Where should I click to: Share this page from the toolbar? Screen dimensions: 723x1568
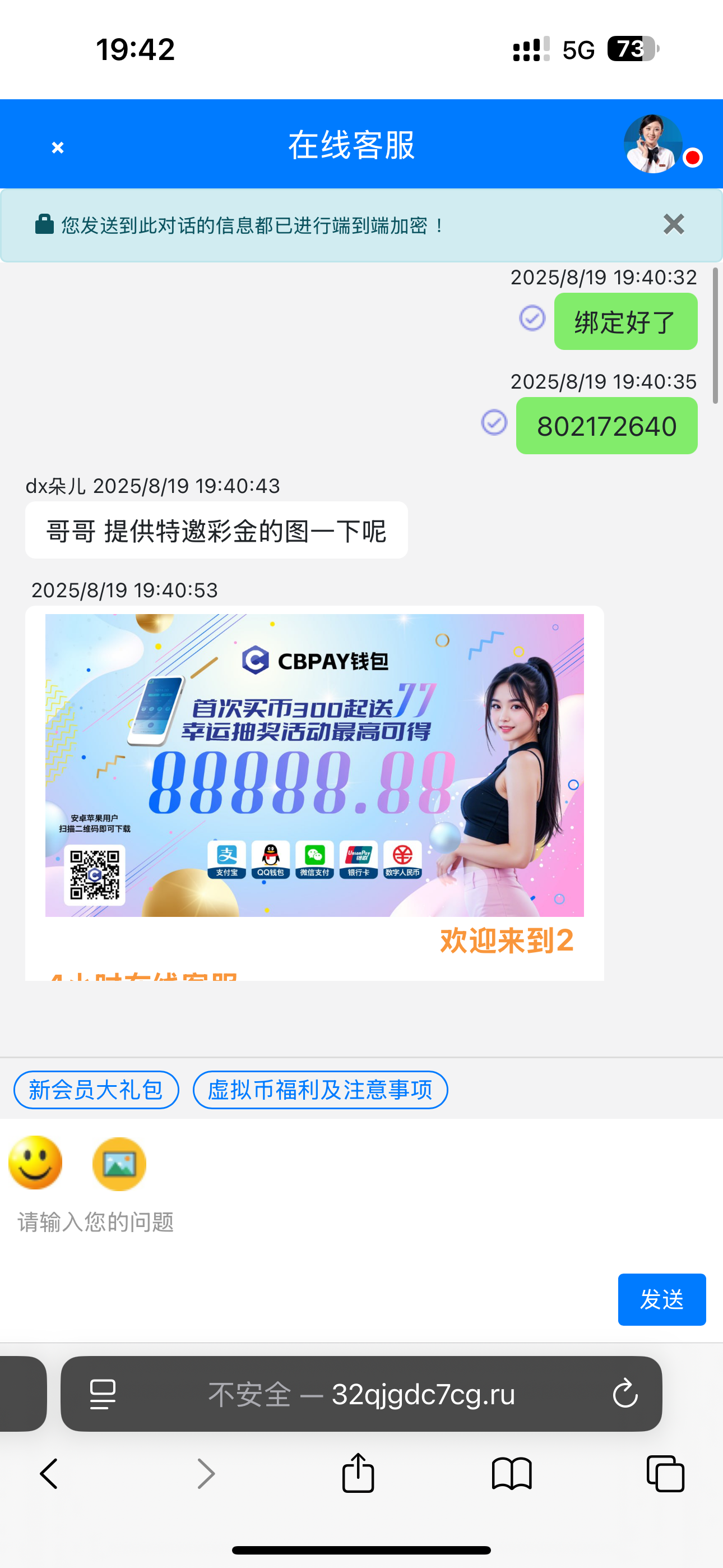(358, 1474)
